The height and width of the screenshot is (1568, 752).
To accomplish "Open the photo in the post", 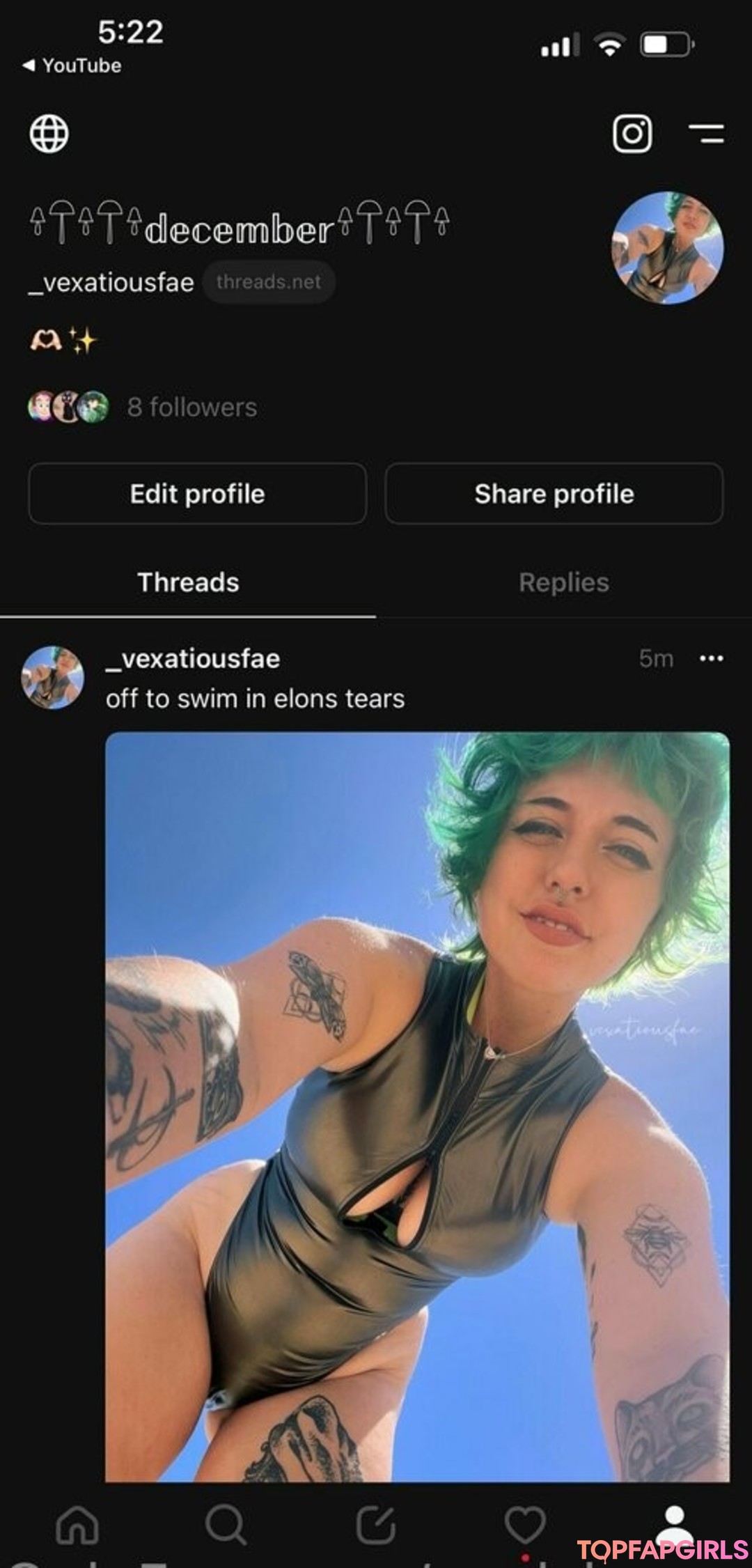I will tap(417, 1106).
